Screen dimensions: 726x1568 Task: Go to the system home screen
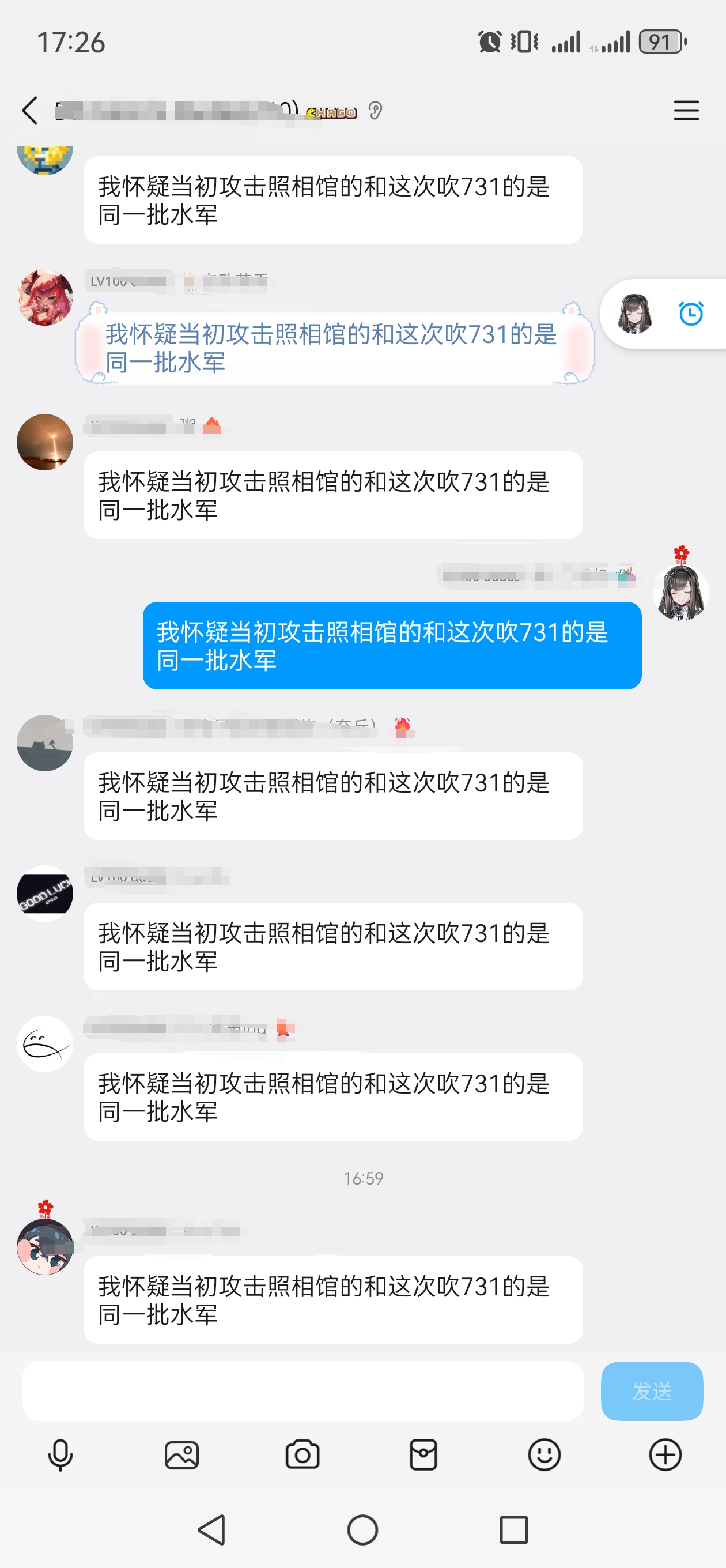pos(362,1529)
